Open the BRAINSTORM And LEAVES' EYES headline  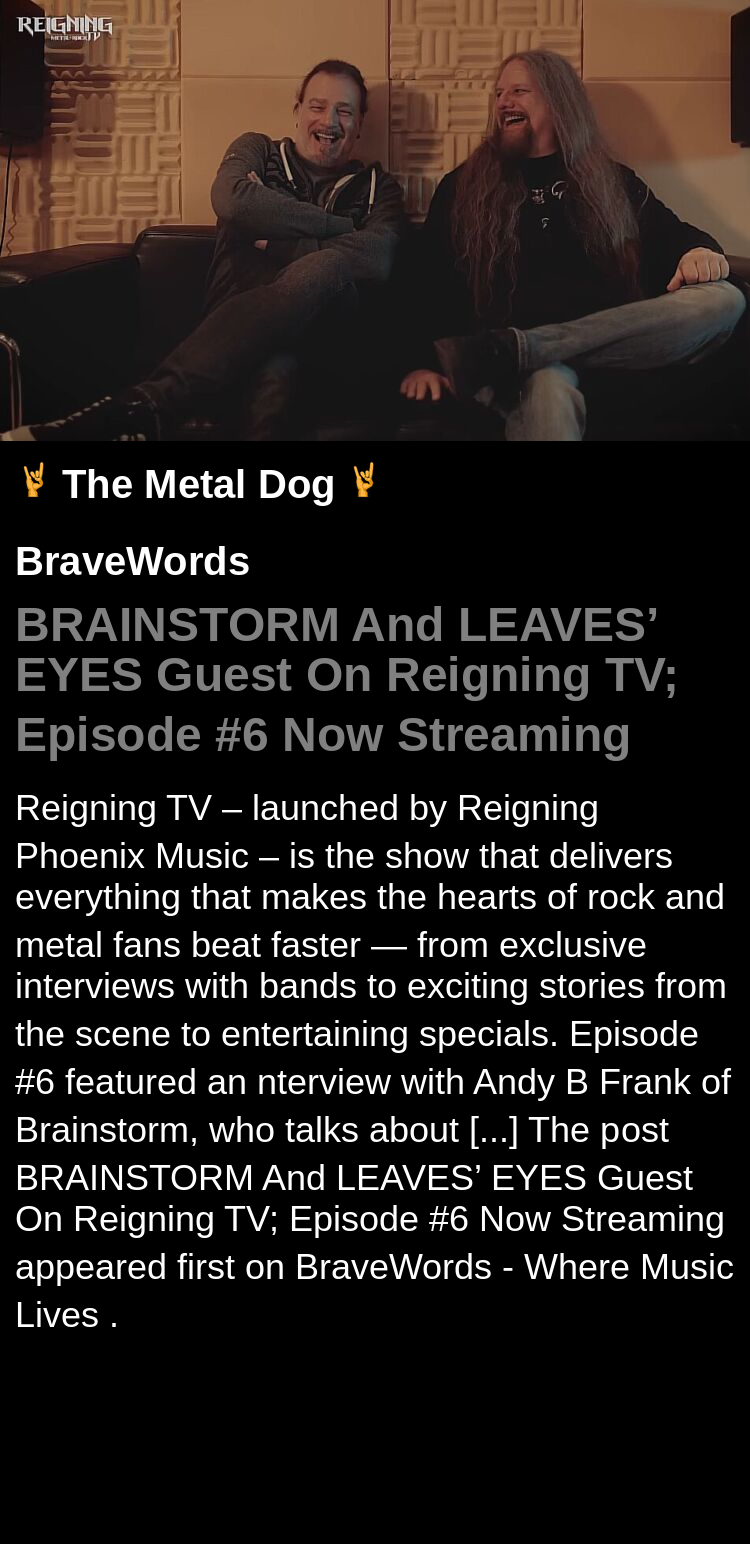346,679
